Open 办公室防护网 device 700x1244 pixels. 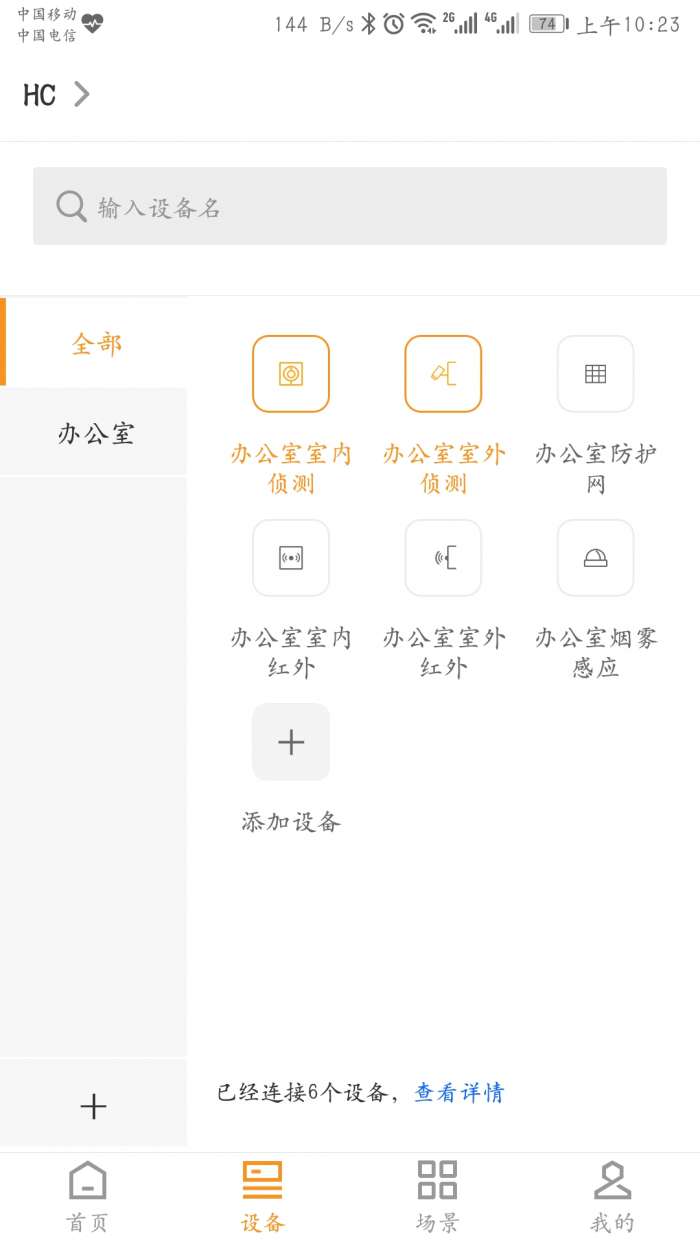(x=595, y=374)
